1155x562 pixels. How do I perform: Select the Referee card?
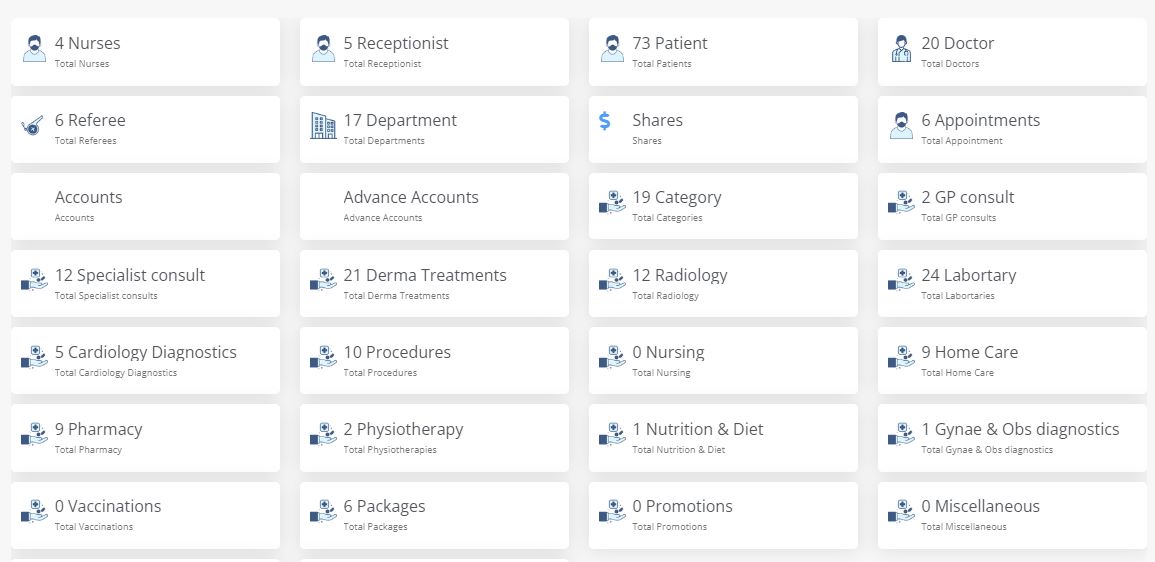pyautogui.click(x=145, y=129)
